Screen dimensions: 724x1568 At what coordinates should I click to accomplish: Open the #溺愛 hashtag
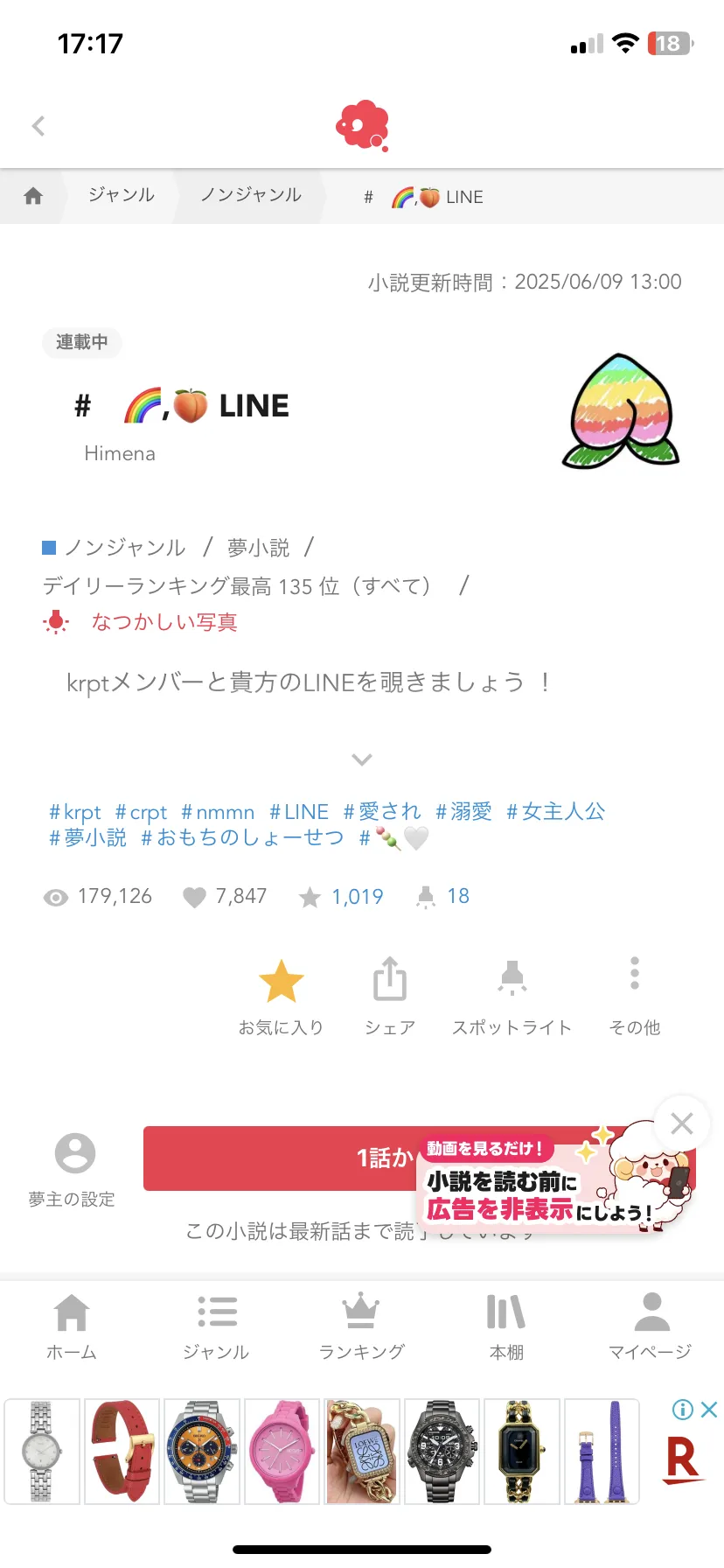click(464, 812)
